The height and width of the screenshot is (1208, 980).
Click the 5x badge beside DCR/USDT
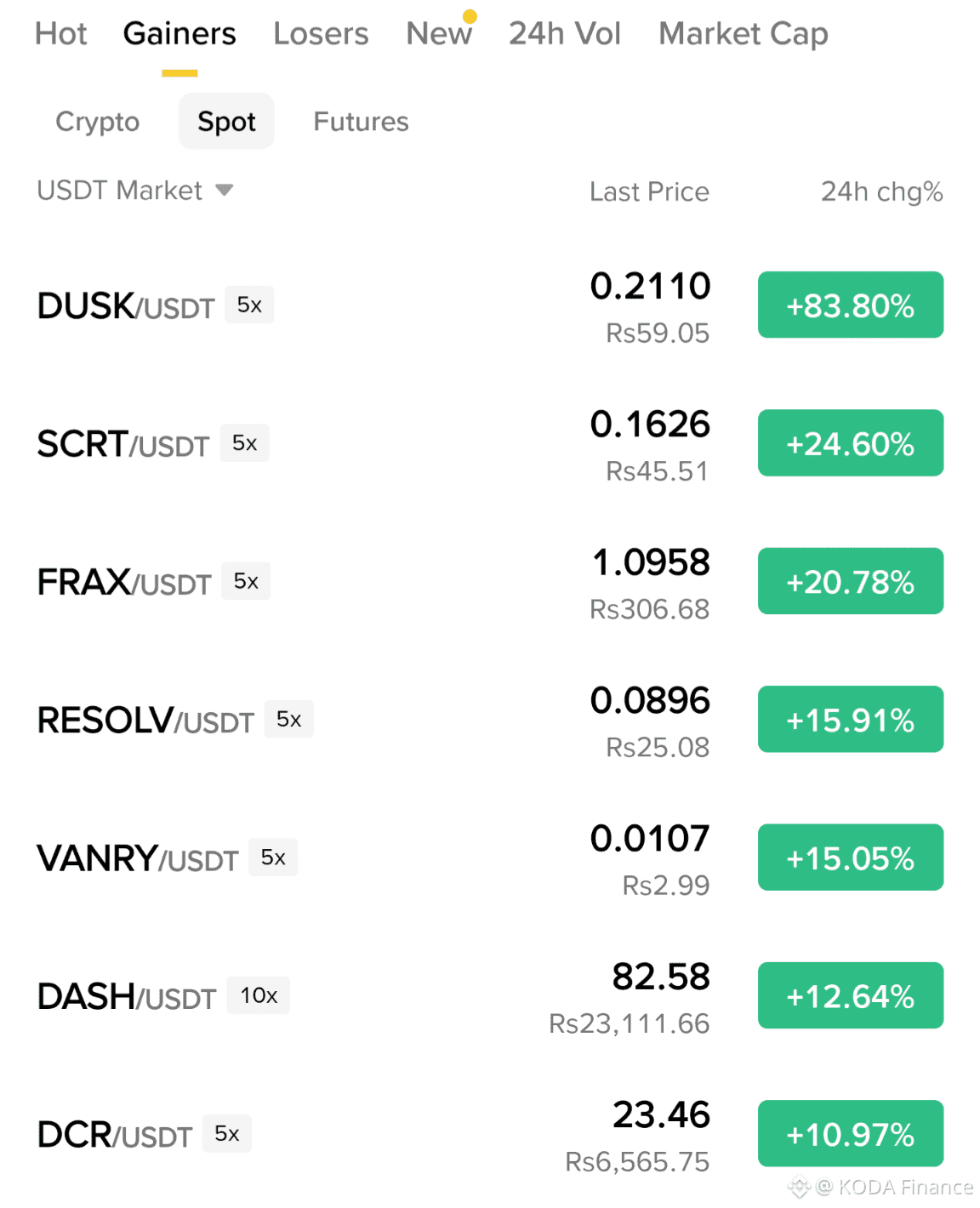226,1134
